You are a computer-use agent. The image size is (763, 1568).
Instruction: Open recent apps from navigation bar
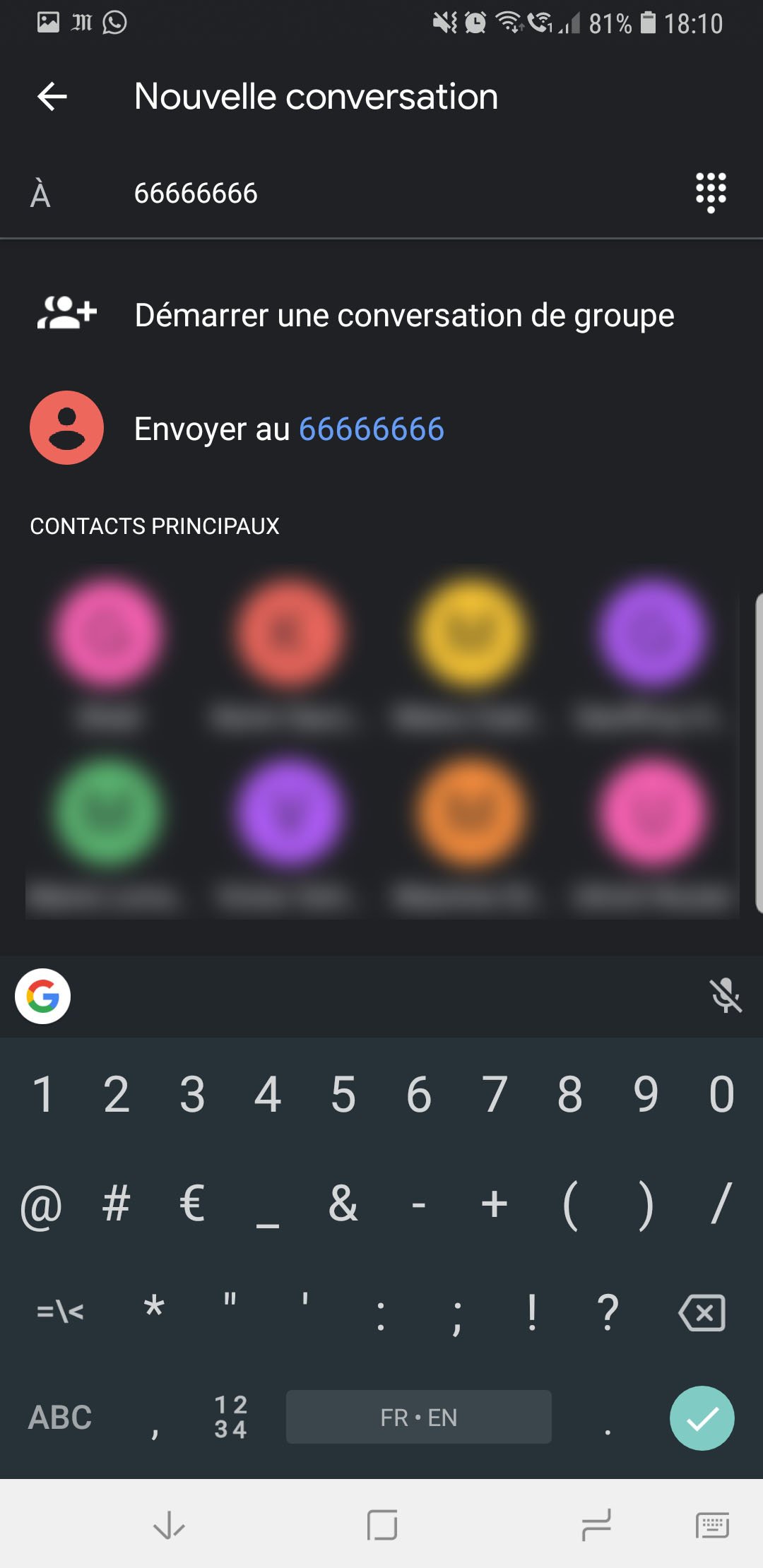595,1526
